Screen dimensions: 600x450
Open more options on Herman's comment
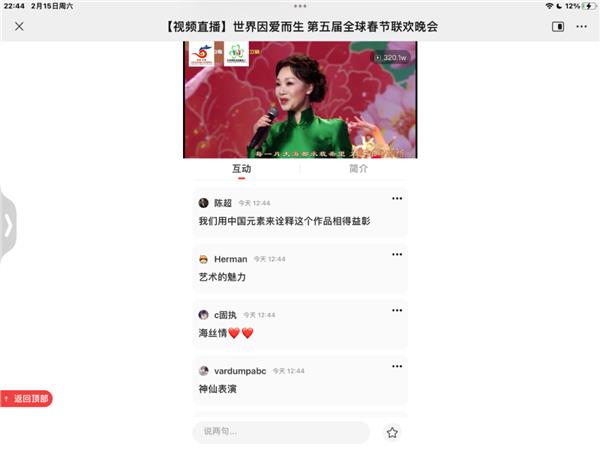coord(397,254)
